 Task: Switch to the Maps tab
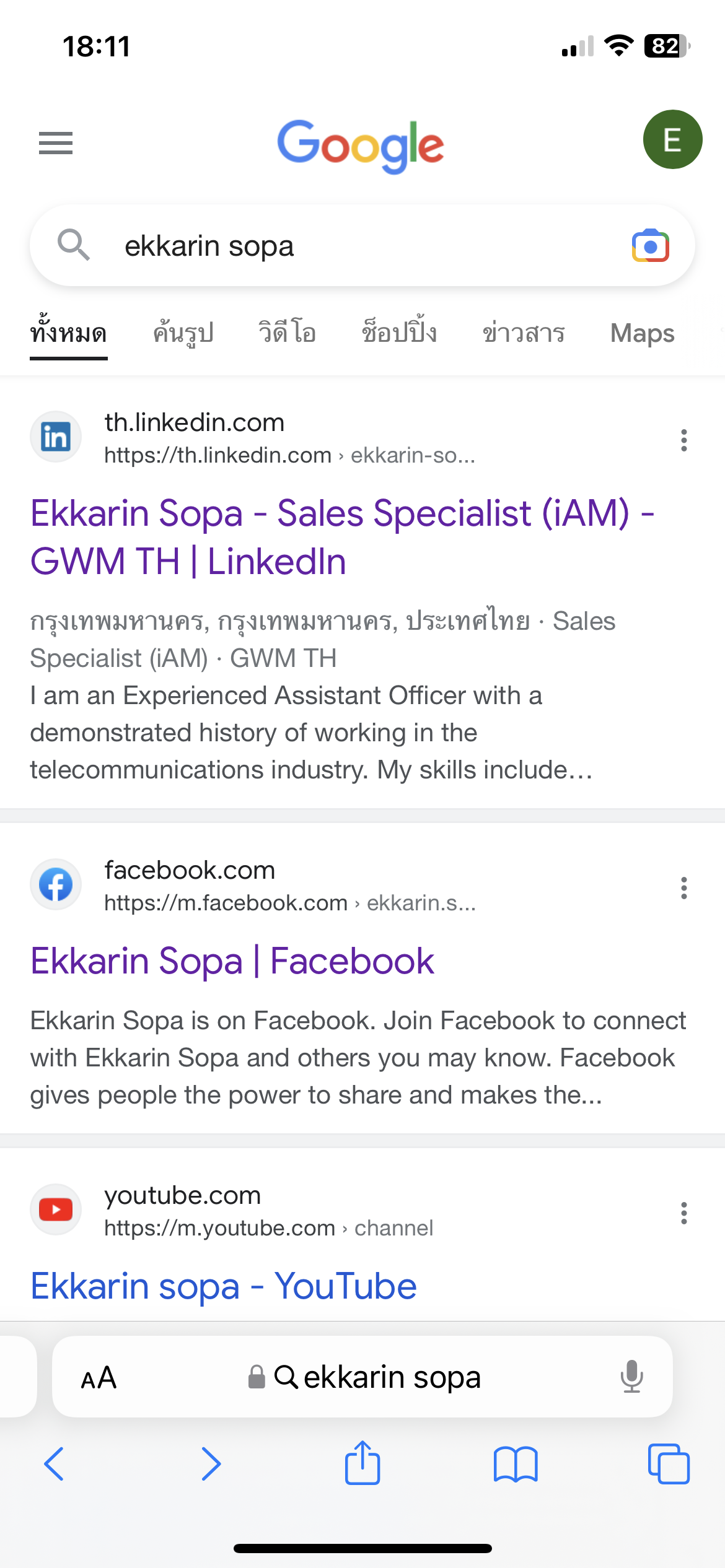coord(642,333)
